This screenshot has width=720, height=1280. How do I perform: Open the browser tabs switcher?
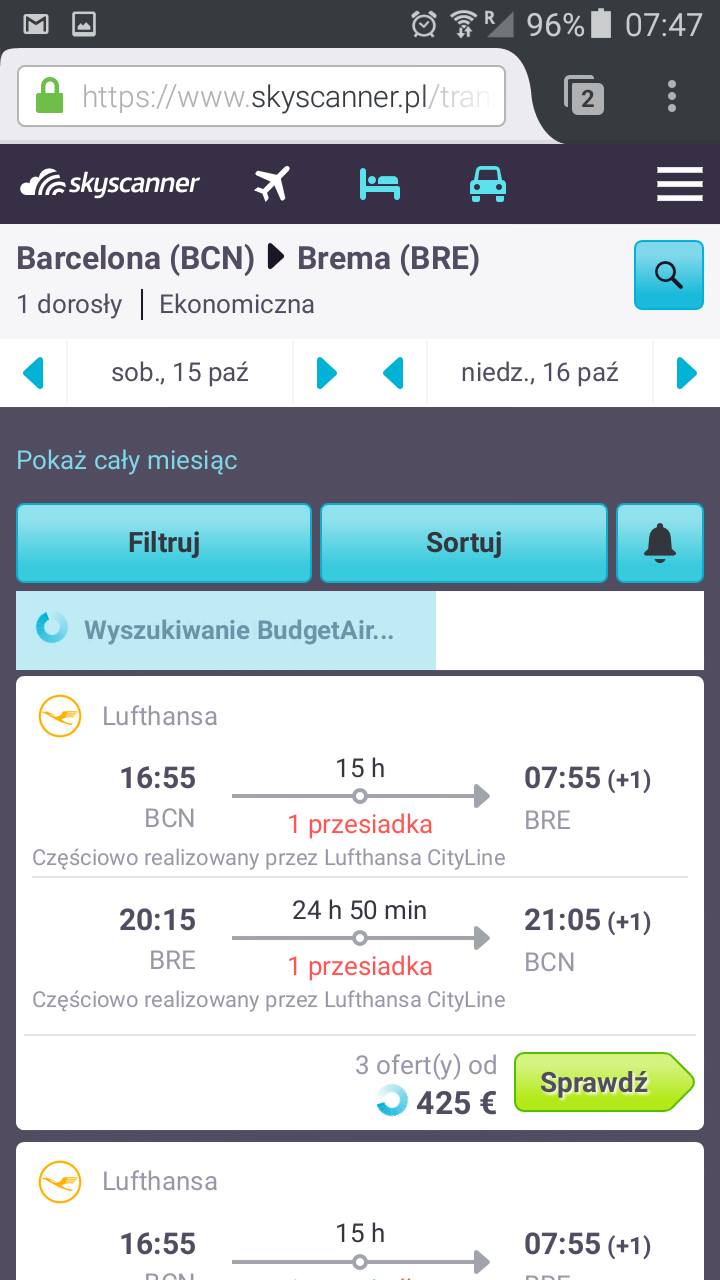click(585, 96)
